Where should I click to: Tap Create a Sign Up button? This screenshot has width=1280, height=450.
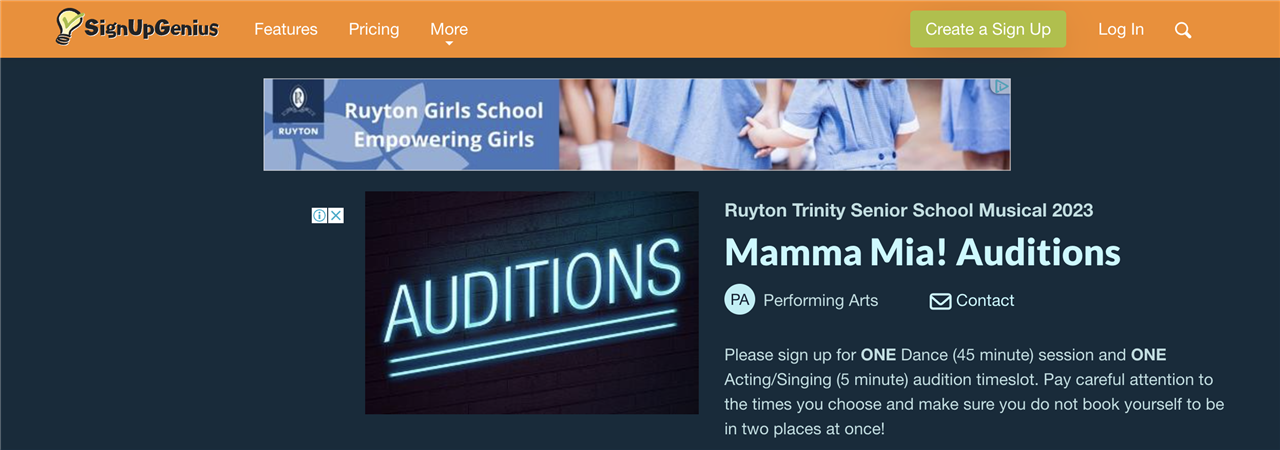tap(987, 29)
